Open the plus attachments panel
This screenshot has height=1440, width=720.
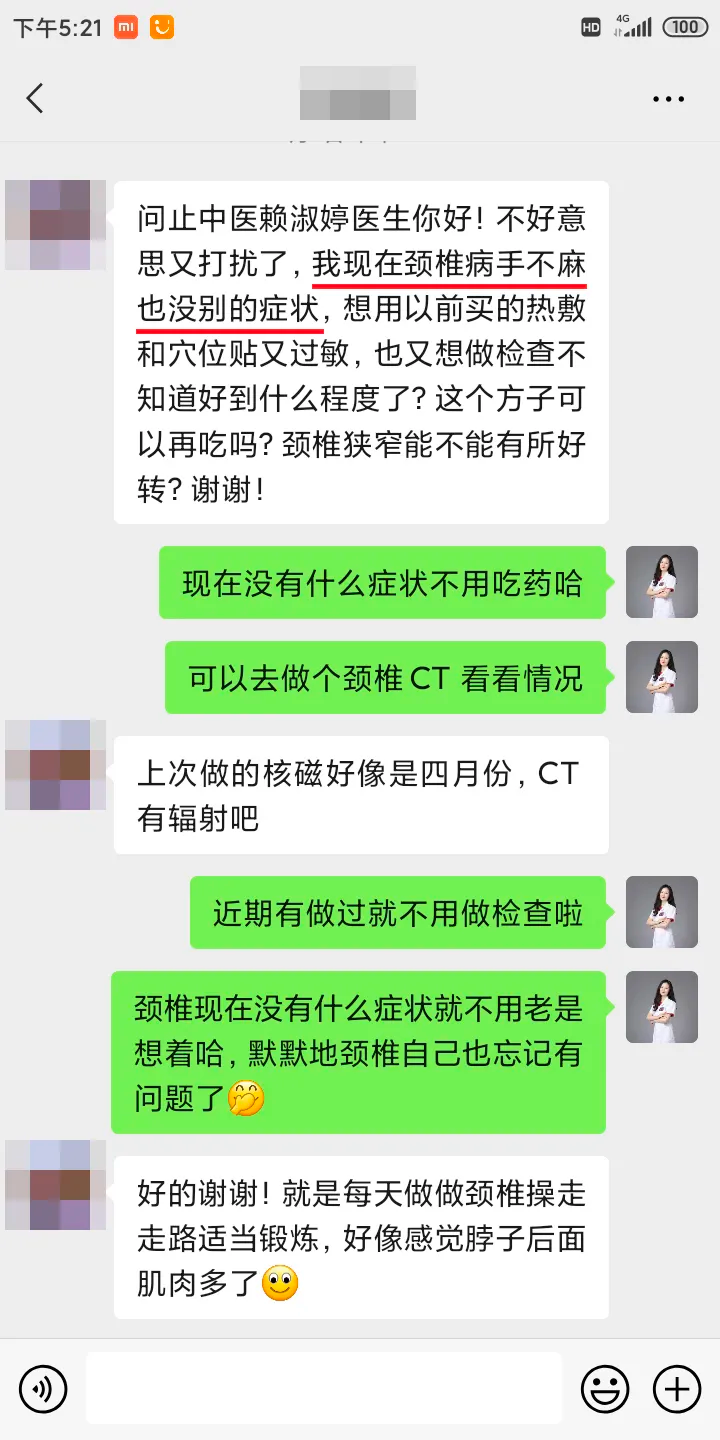(677, 1389)
